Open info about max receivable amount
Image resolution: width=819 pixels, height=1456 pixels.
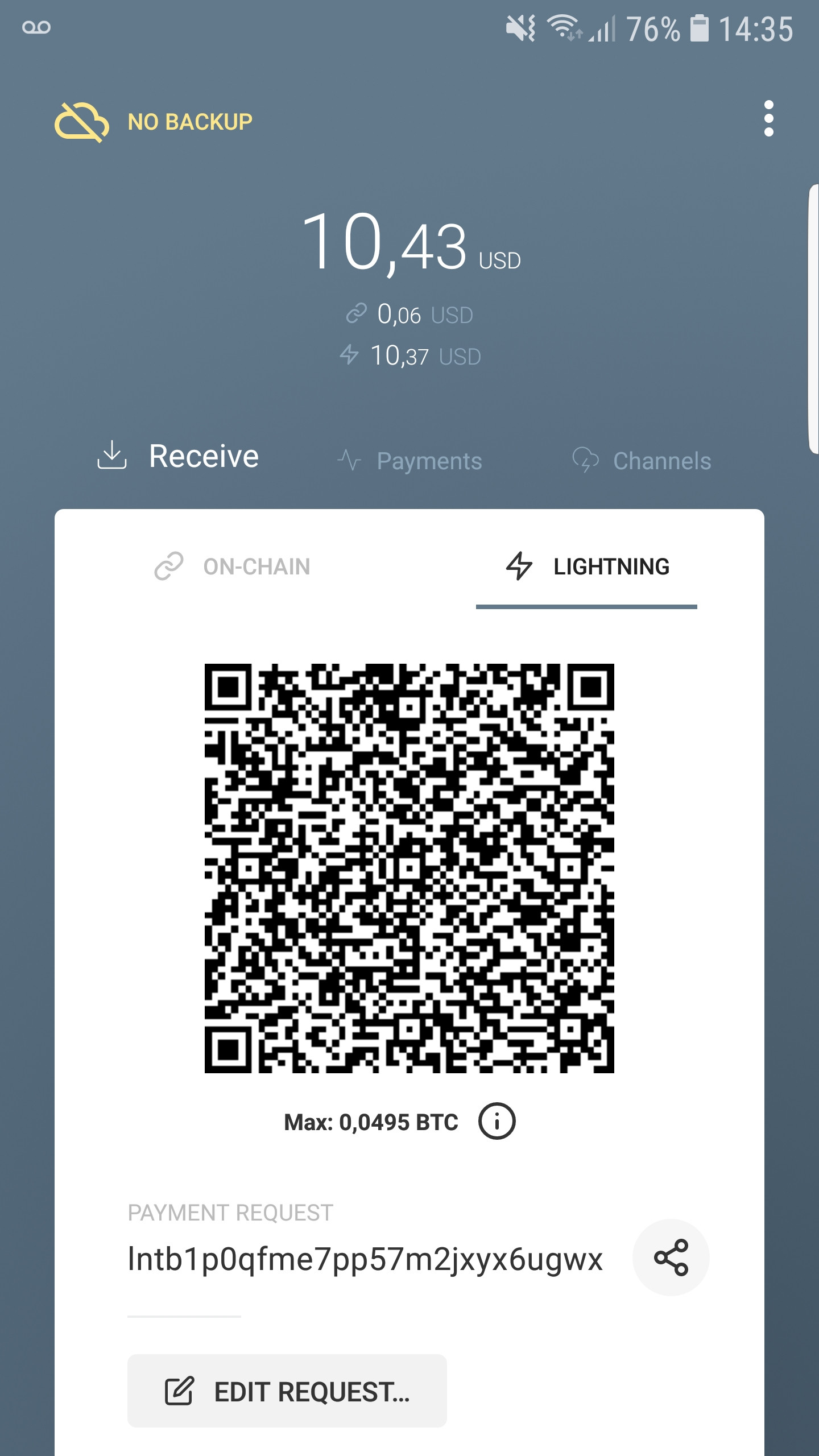(497, 1122)
